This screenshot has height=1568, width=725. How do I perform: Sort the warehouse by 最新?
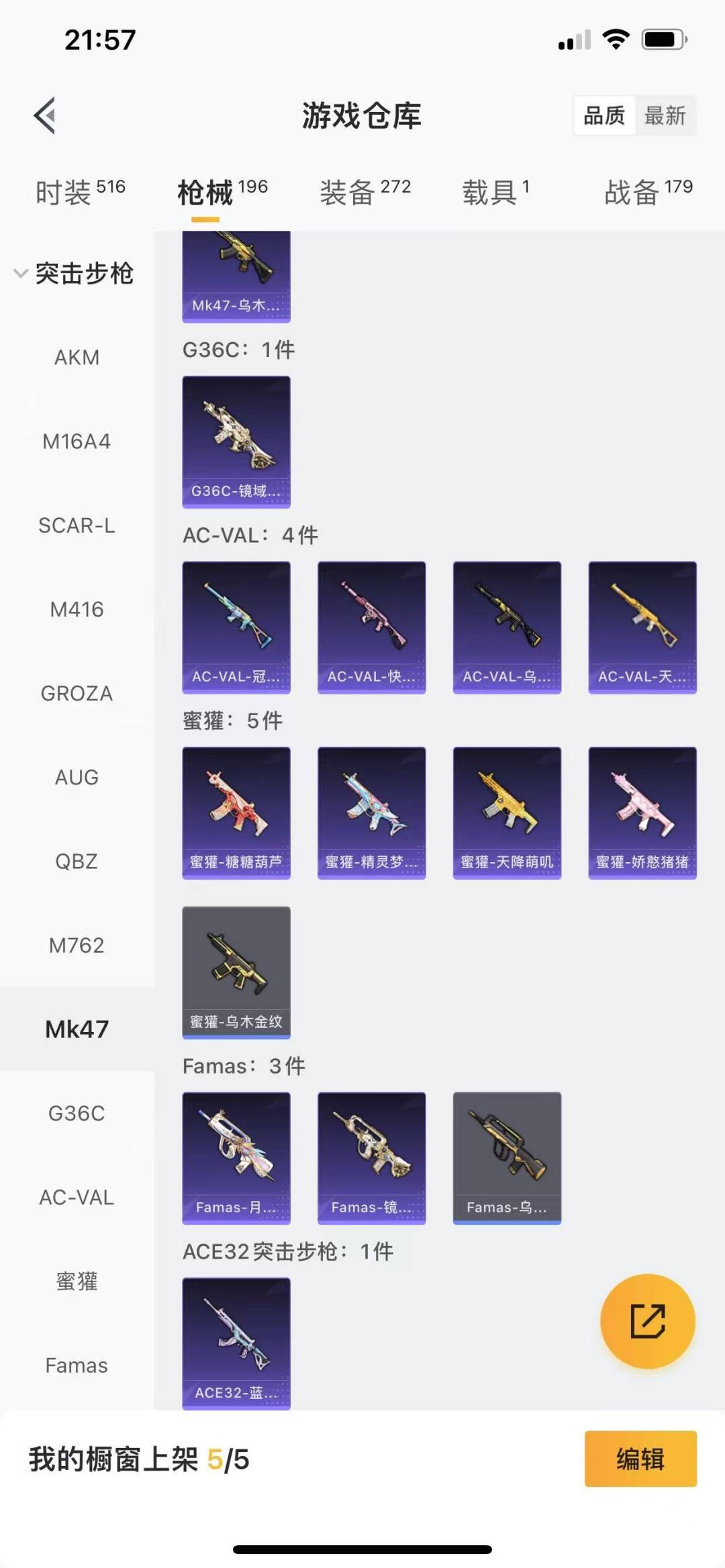point(665,116)
